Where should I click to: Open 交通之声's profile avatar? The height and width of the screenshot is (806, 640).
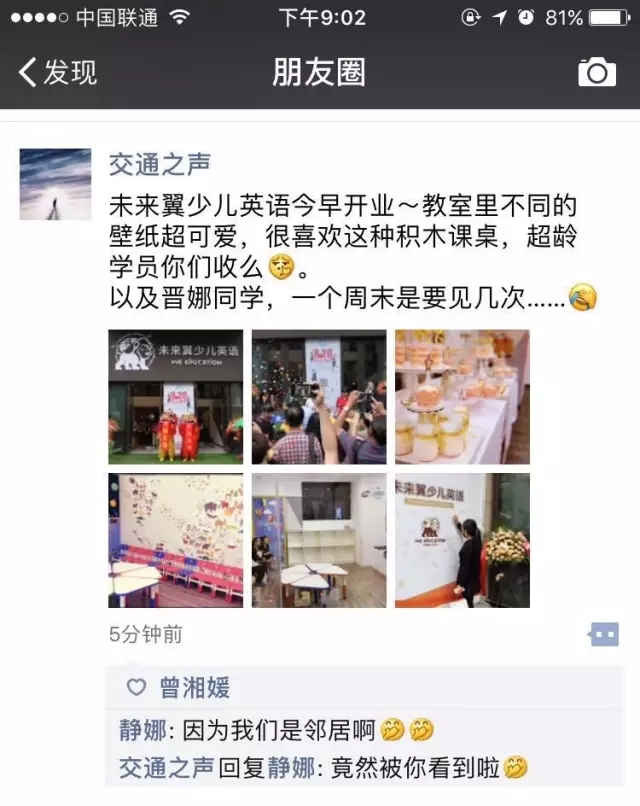pyautogui.click(x=55, y=184)
